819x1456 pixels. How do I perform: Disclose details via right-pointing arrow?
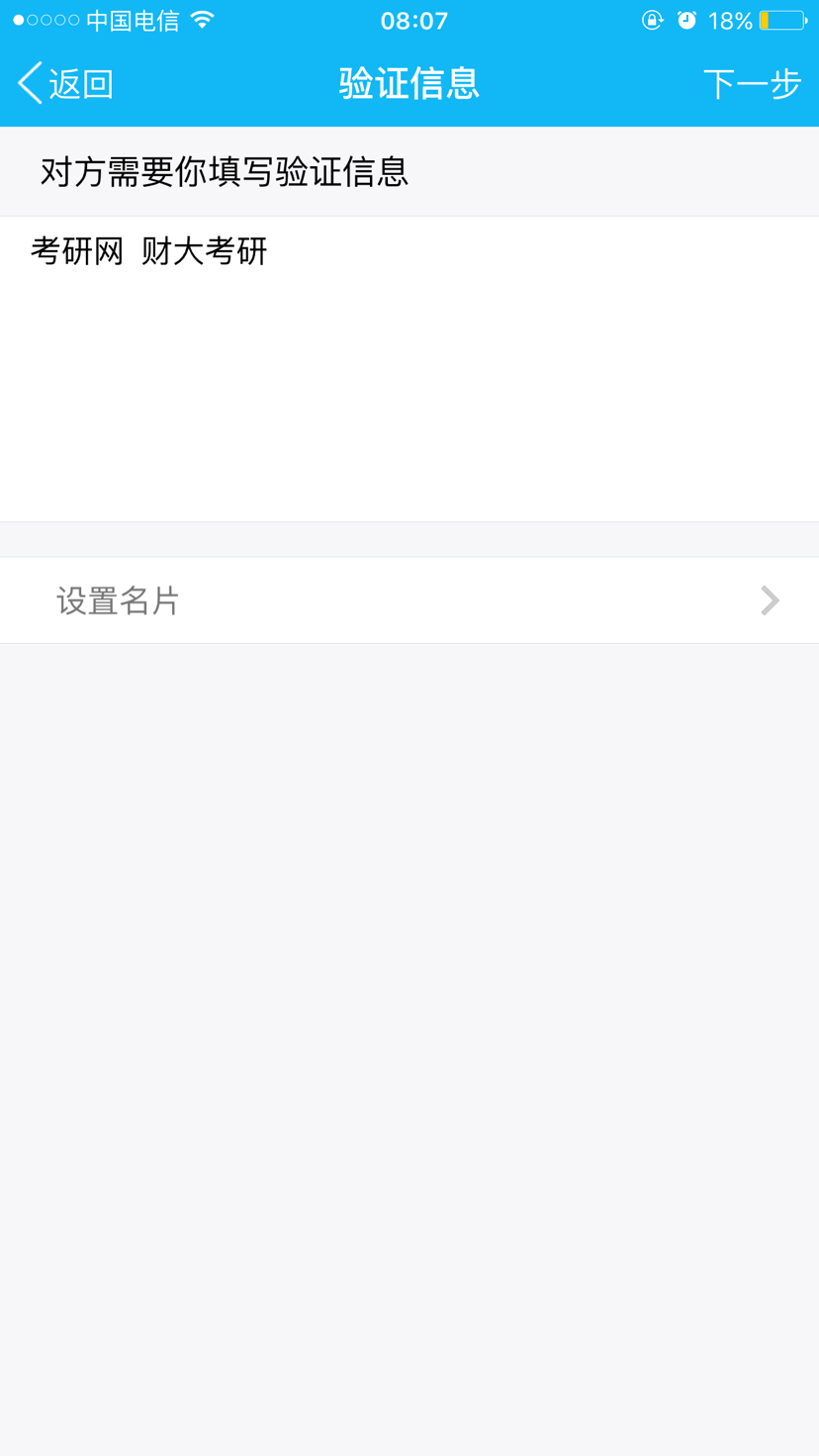771,600
